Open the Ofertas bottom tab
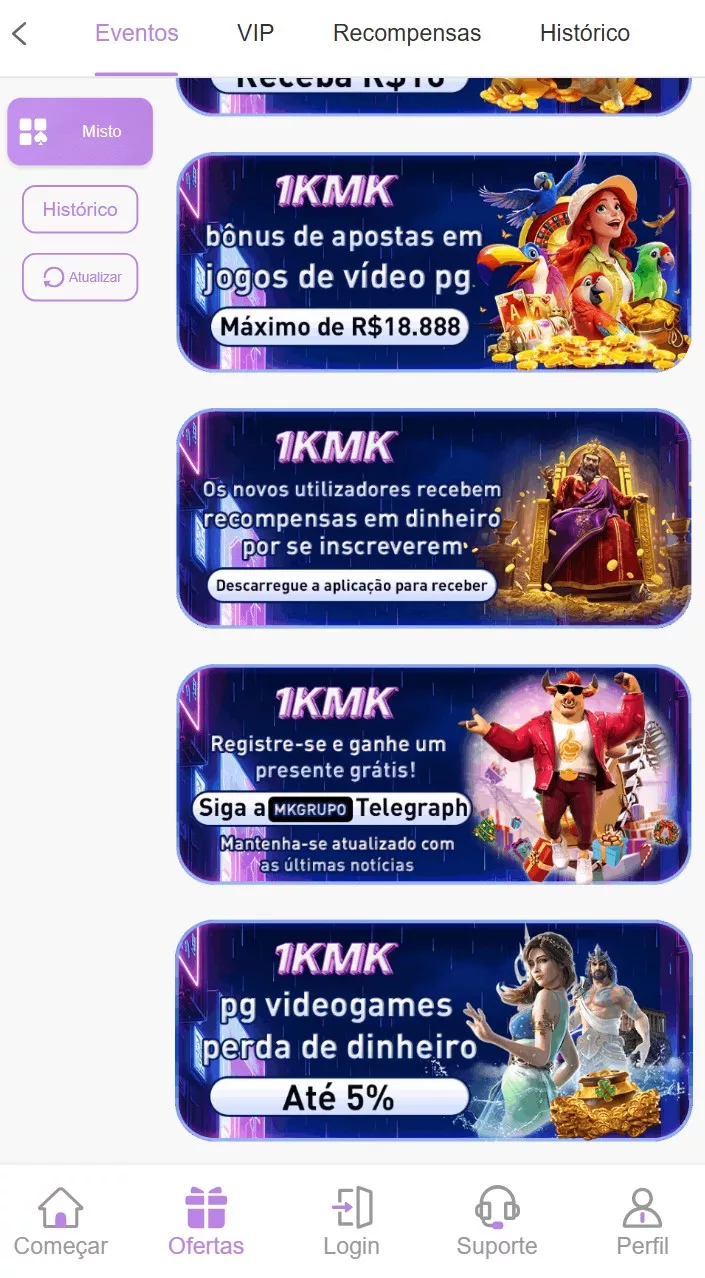Image resolution: width=705 pixels, height=1278 pixels. click(206, 1221)
